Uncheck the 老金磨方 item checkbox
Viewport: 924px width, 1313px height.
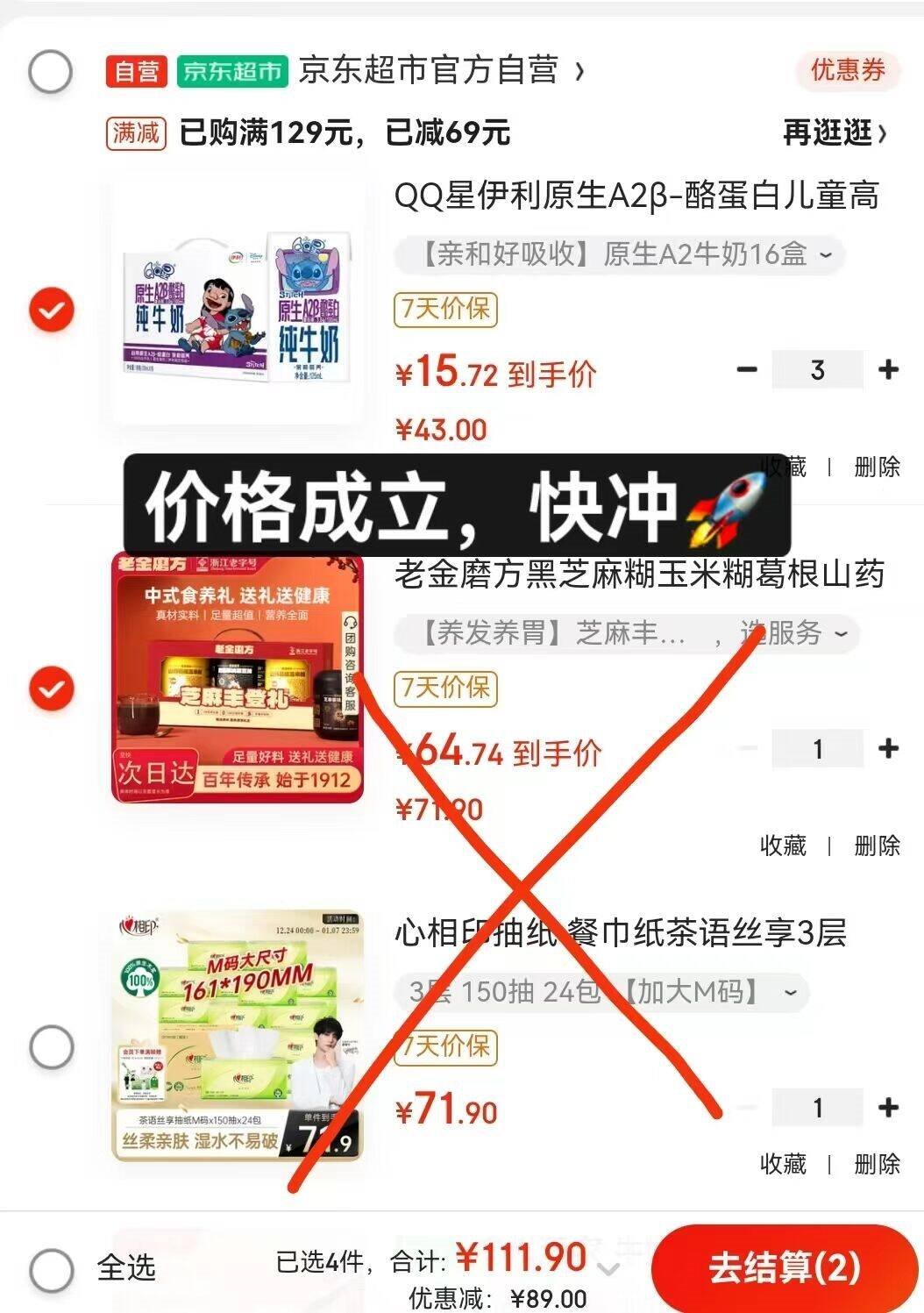point(51,689)
